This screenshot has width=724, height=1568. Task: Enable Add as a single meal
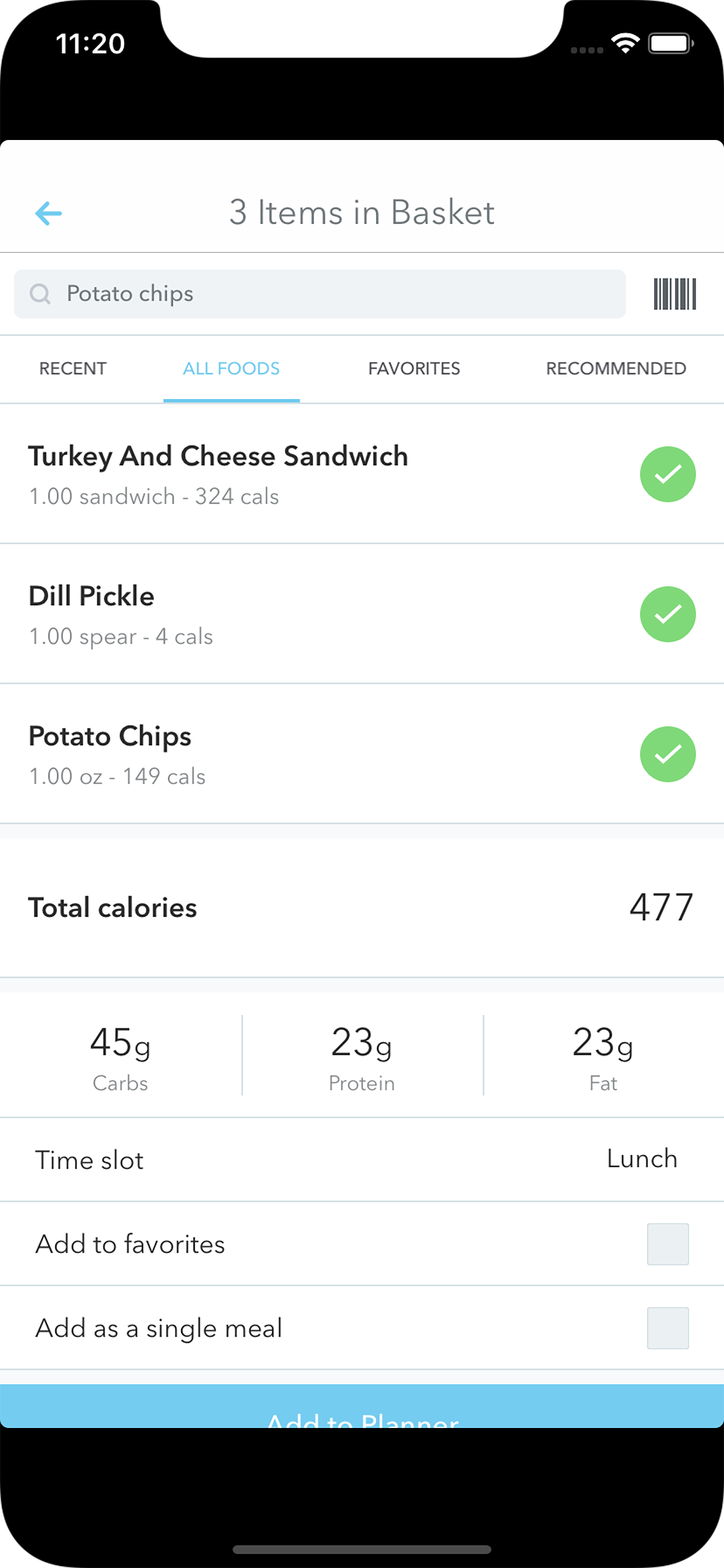(667, 1328)
